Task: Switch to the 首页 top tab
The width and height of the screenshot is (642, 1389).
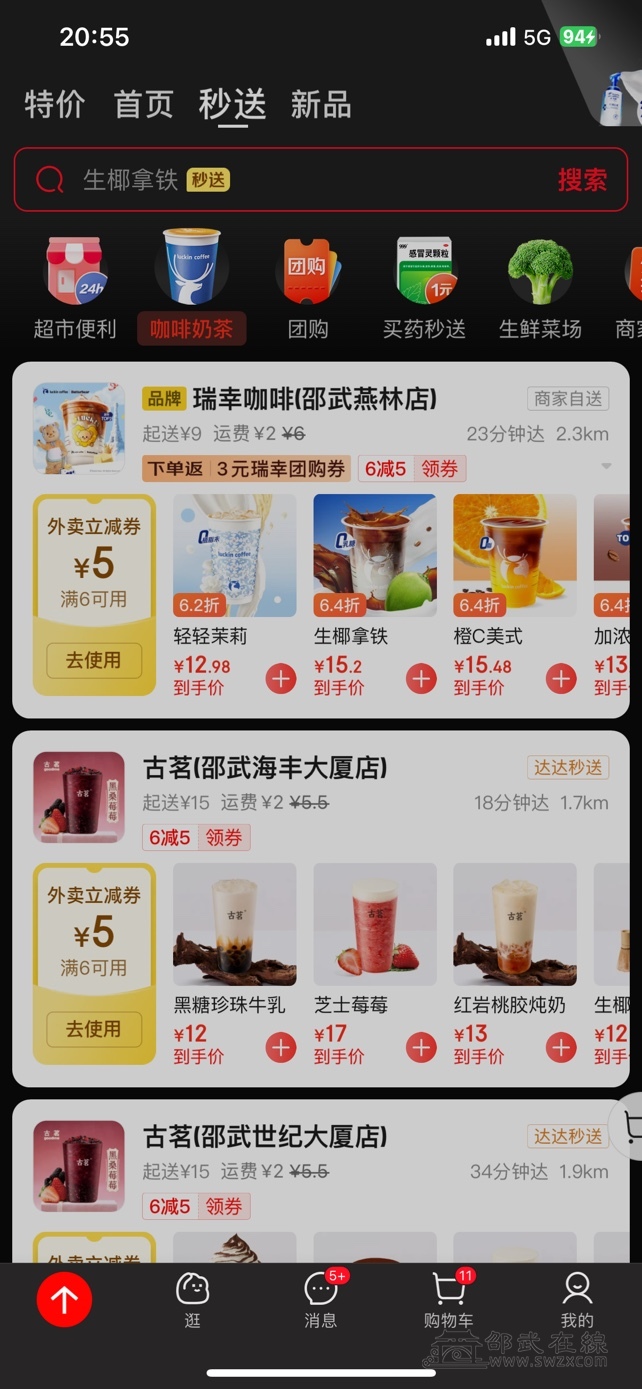Action: (144, 104)
